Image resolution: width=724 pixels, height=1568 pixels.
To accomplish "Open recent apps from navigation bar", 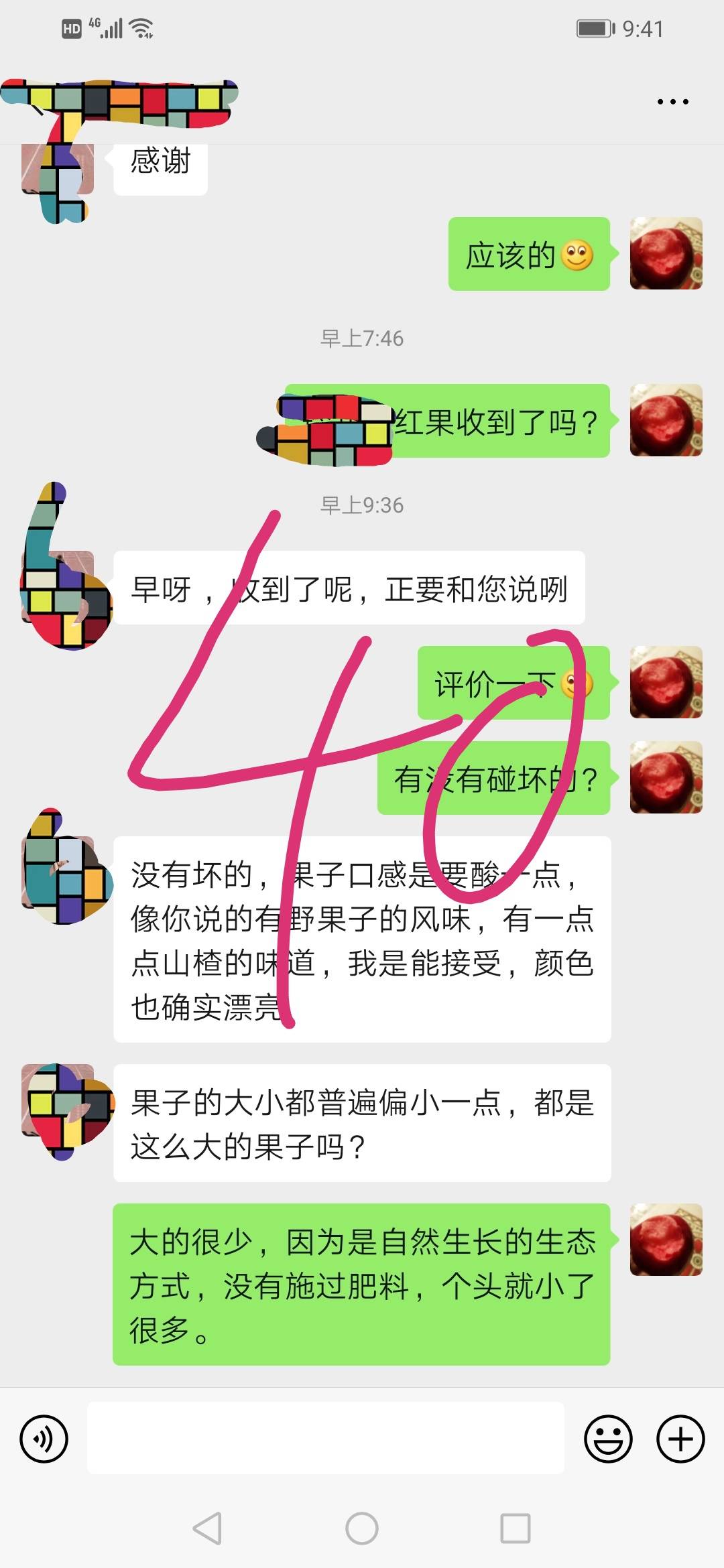I will click(516, 1528).
